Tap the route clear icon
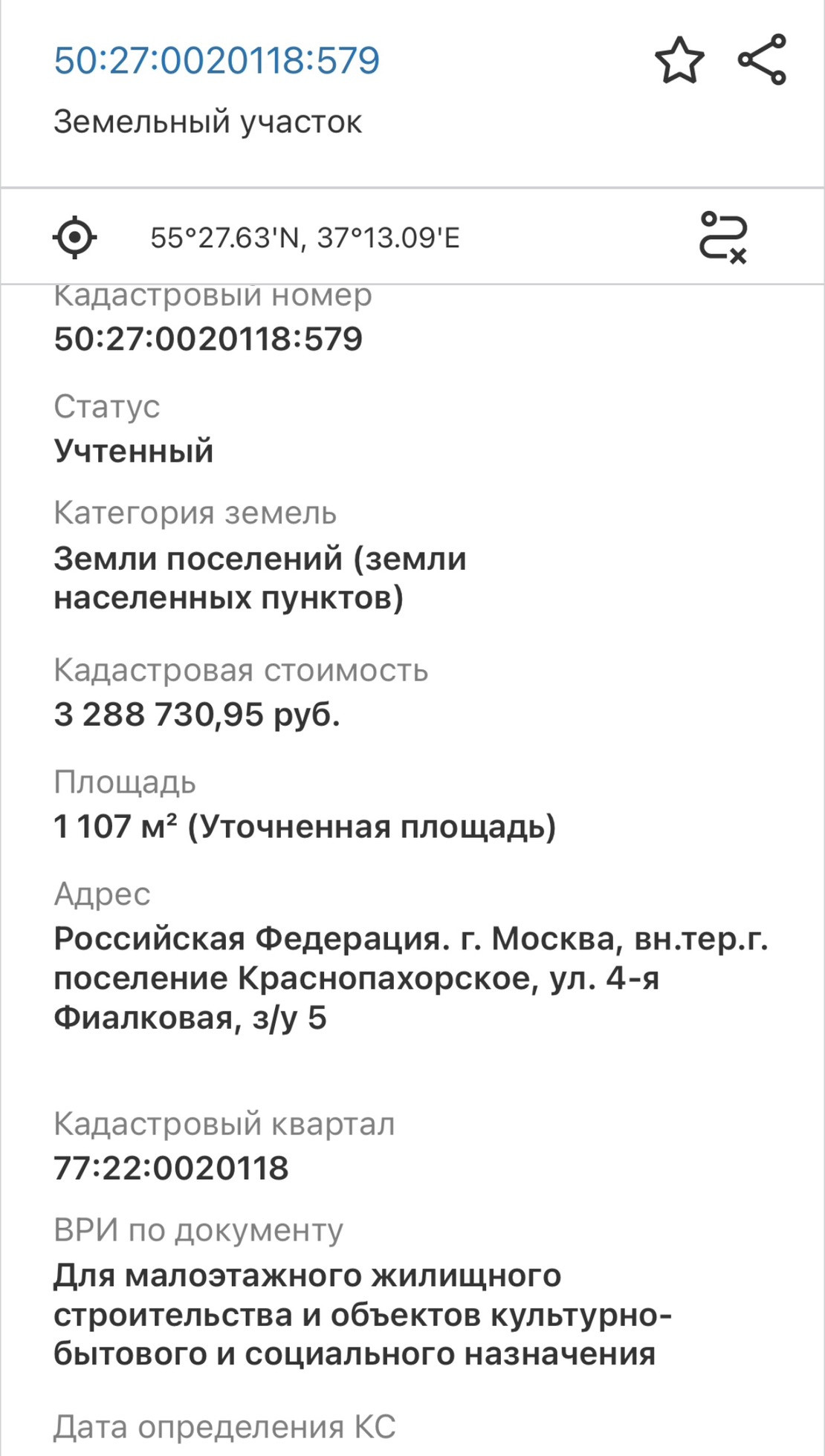This screenshot has height=1456, width=825. (x=722, y=238)
